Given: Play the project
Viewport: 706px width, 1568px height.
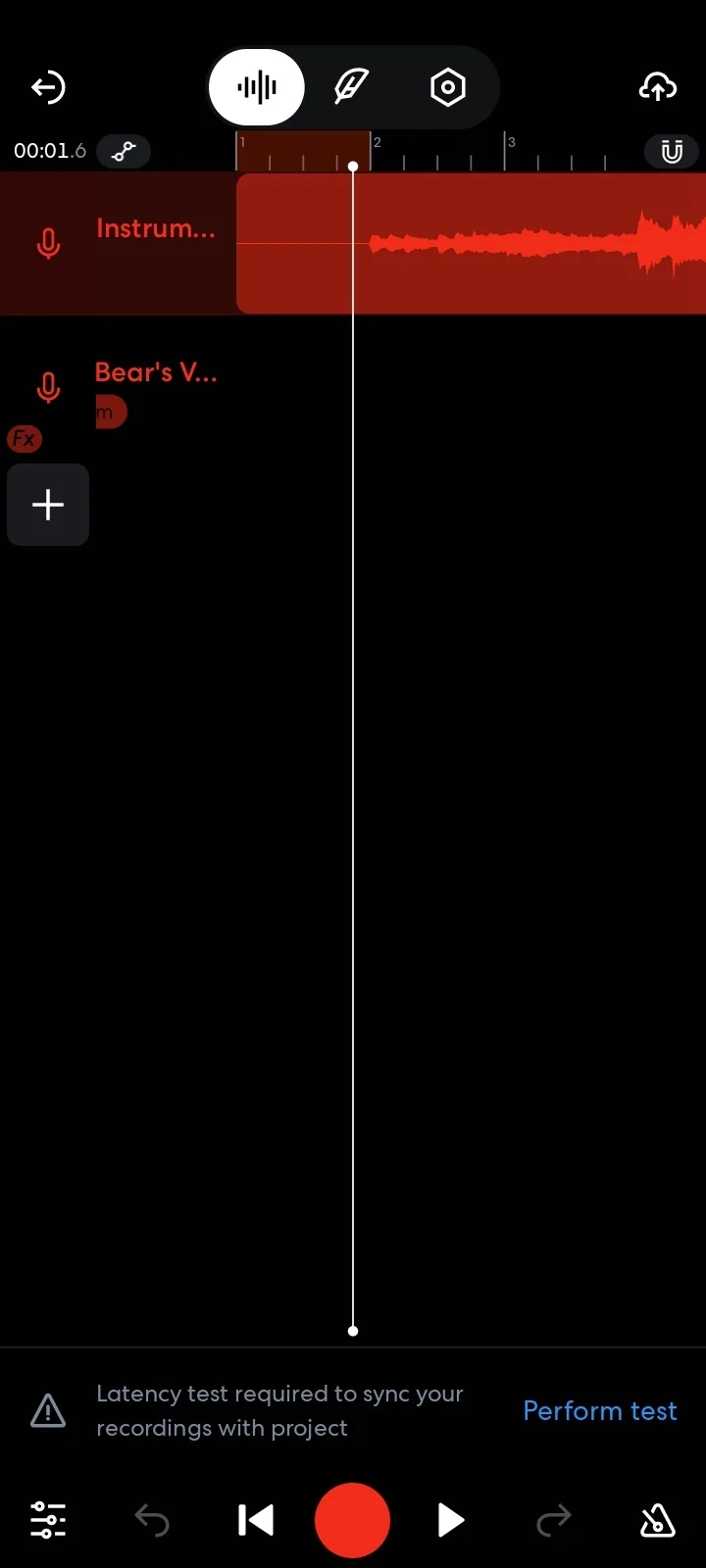Looking at the screenshot, I should (x=450, y=1520).
